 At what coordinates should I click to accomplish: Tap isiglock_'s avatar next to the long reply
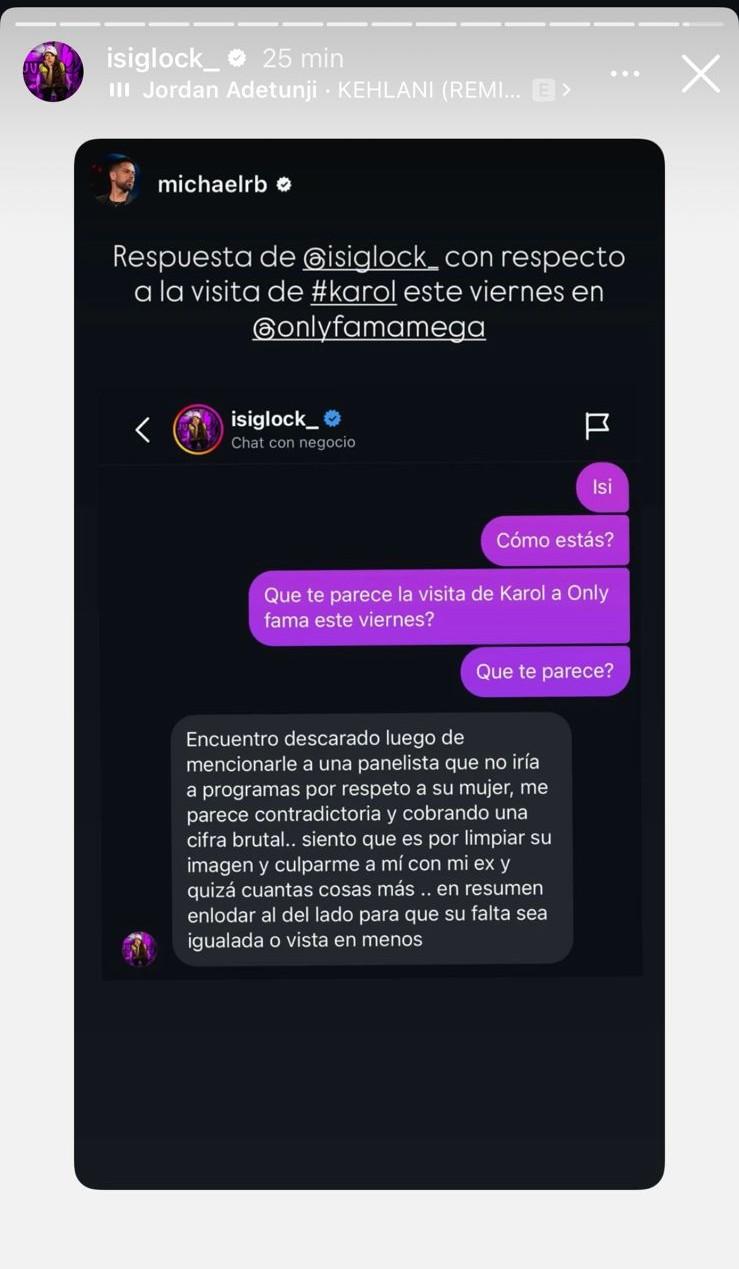tap(140, 948)
